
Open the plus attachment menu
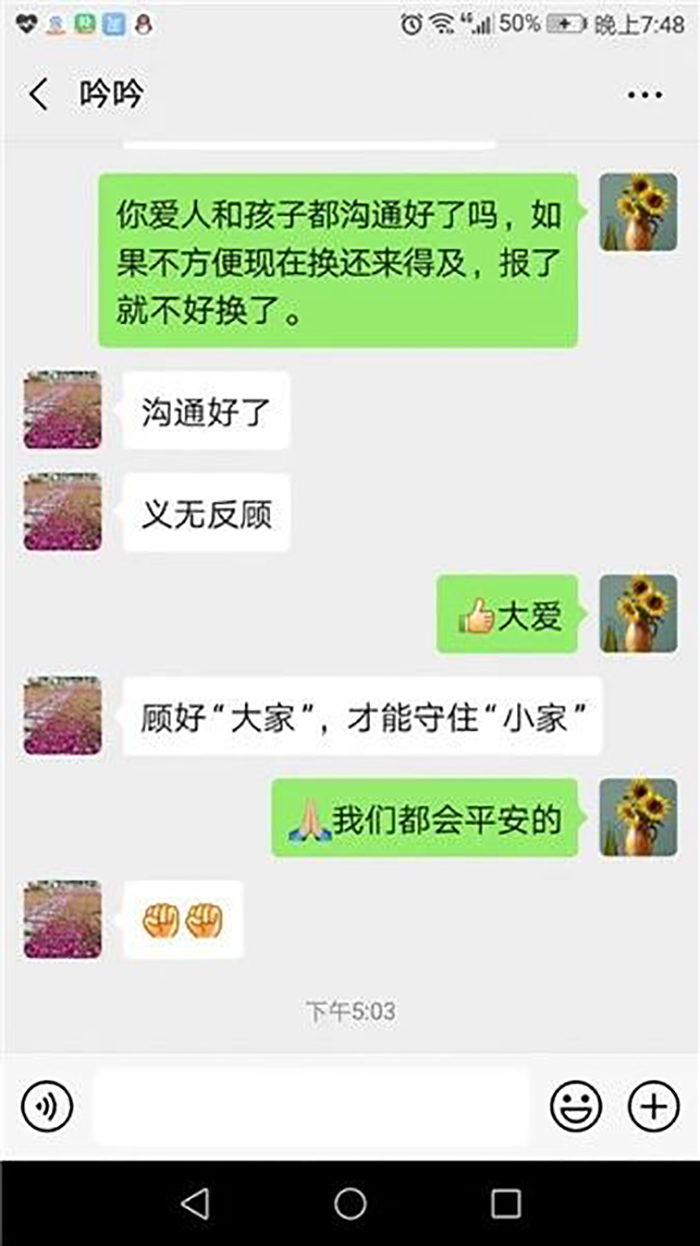click(653, 1107)
